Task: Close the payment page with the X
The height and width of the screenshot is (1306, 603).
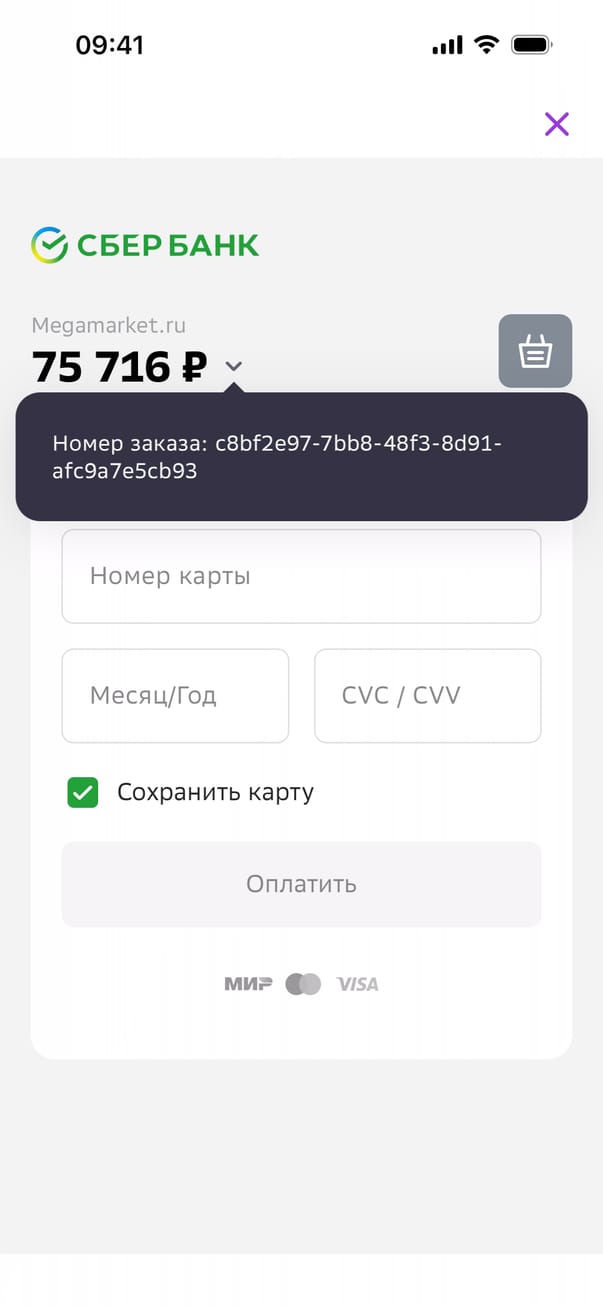Action: coord(556,124)
